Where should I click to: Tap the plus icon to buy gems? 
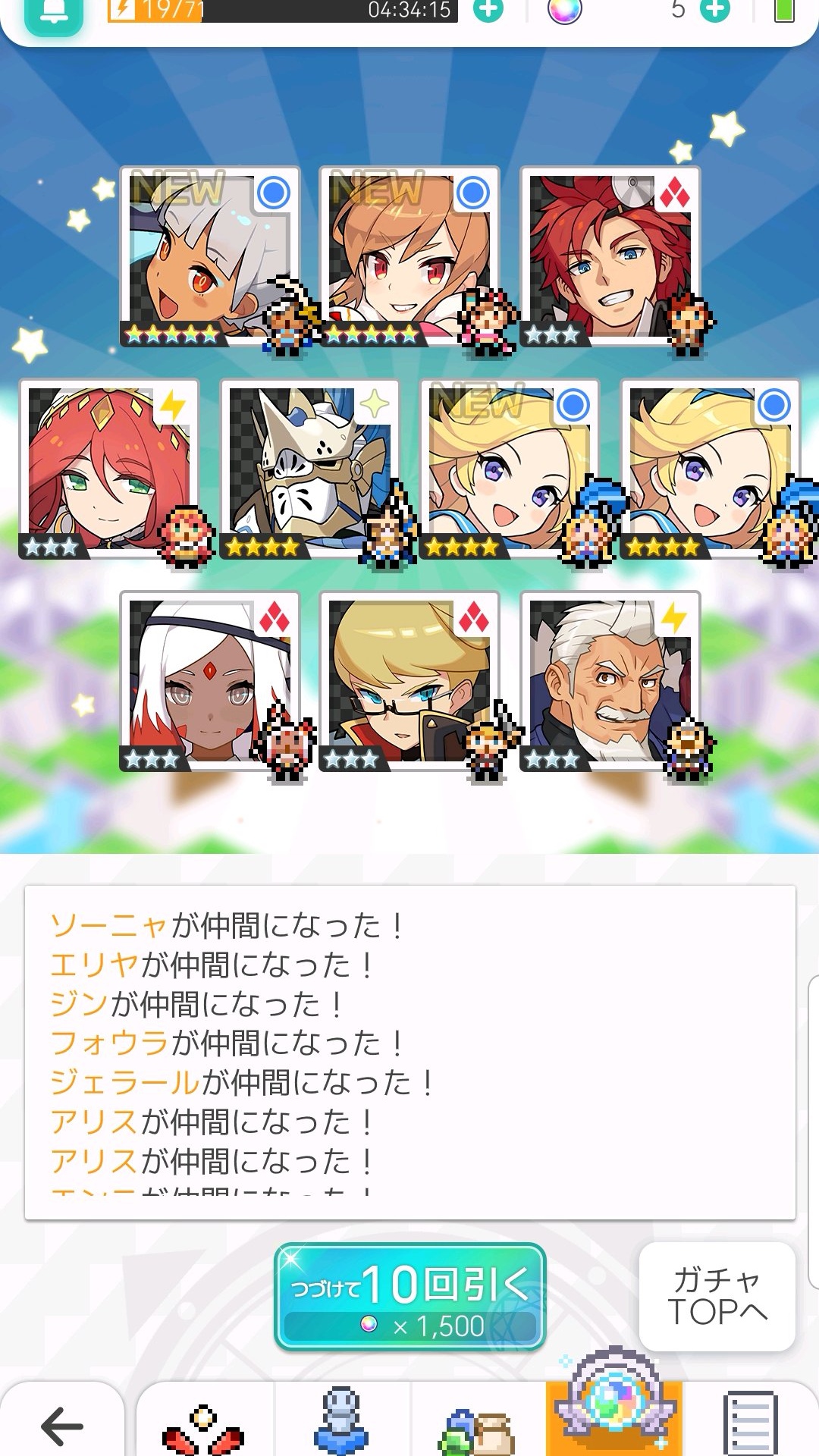click(x=714, y=11)
